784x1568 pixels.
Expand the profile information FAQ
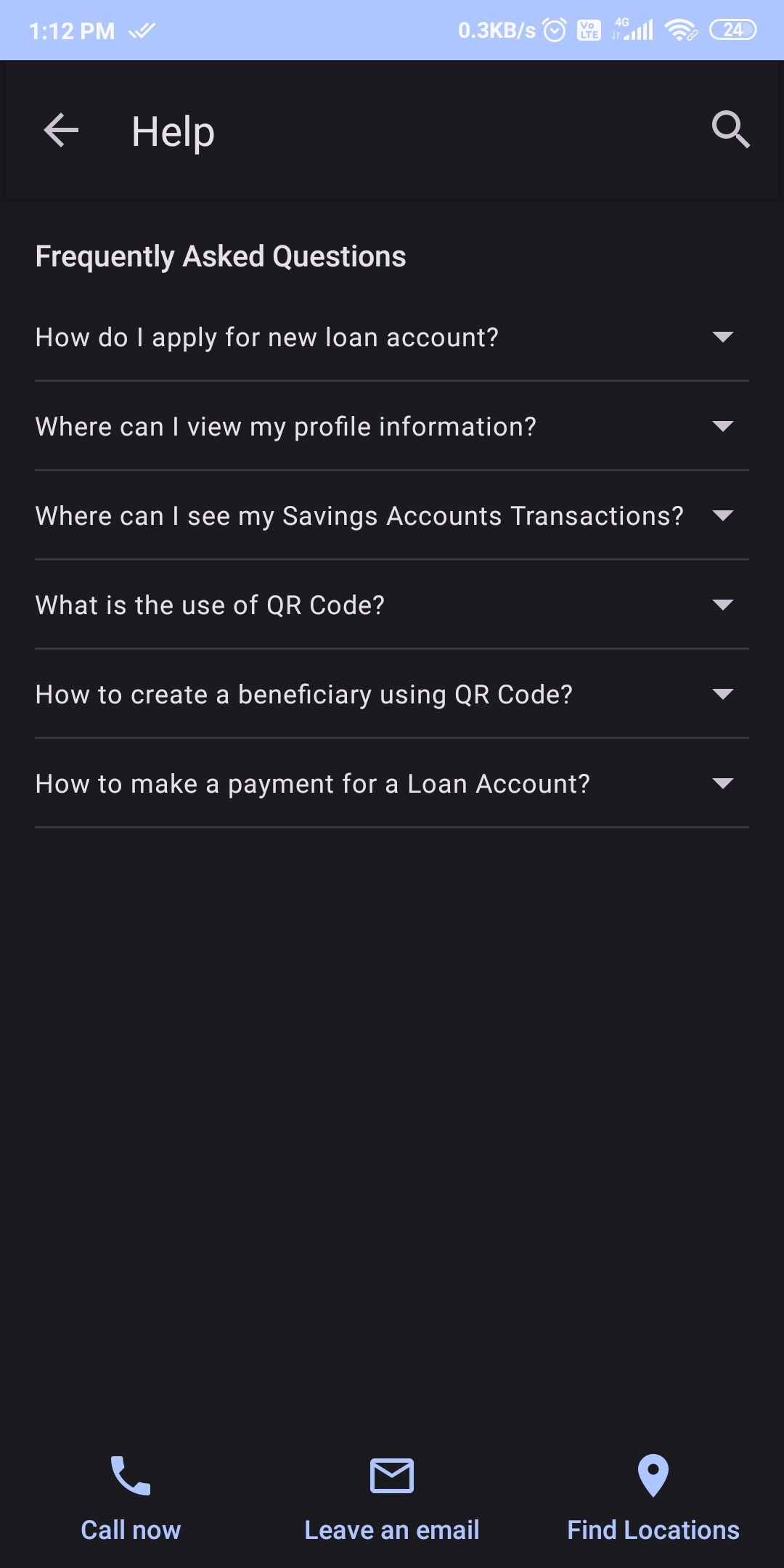click(392, 426)
